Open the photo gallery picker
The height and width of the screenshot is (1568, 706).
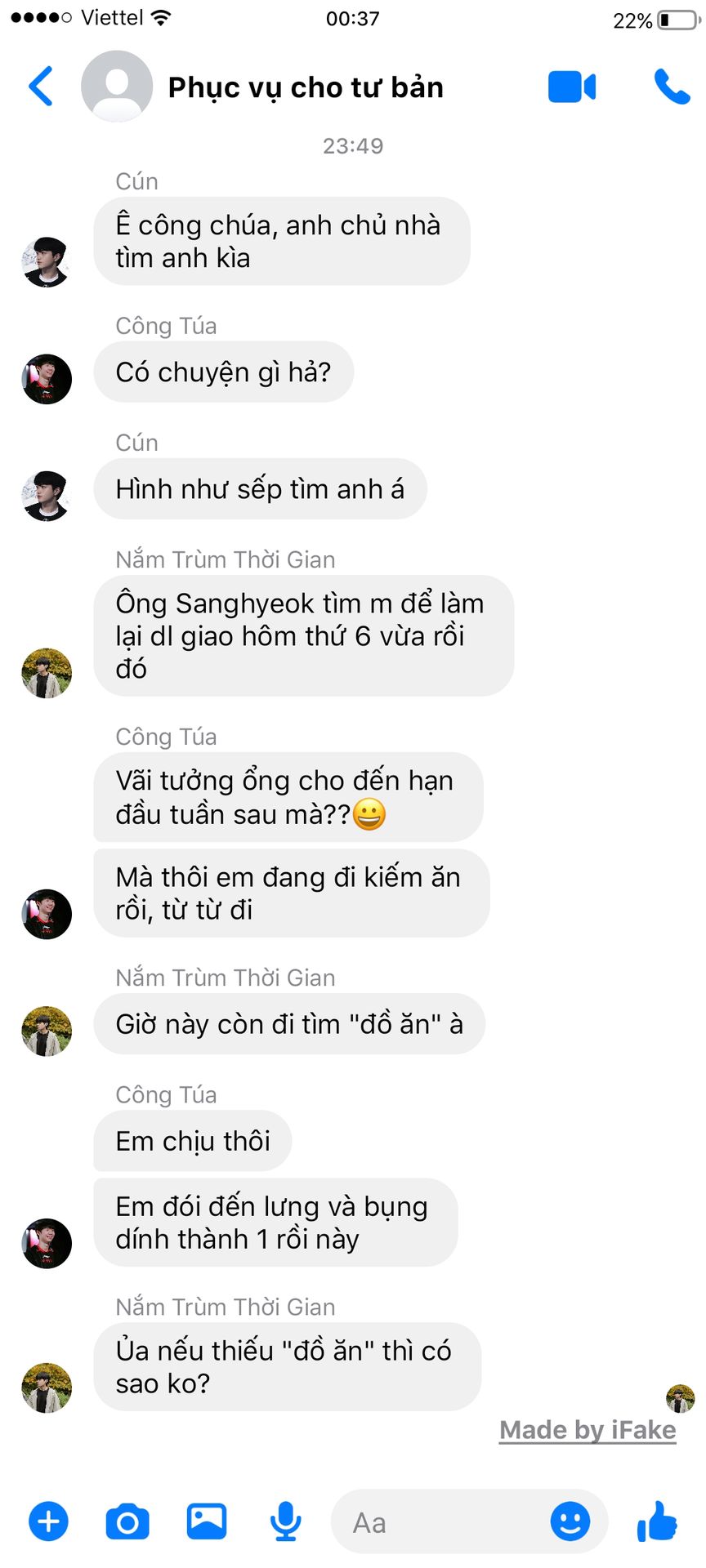pos(207,1521)
